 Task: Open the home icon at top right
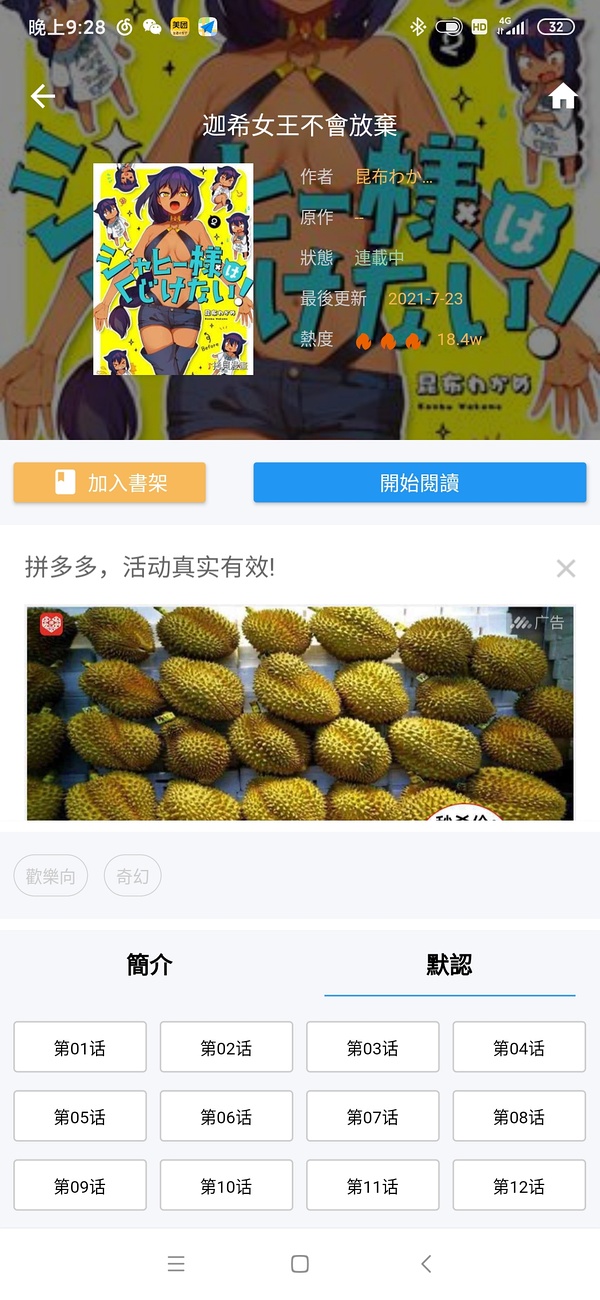tap(564, 96)
